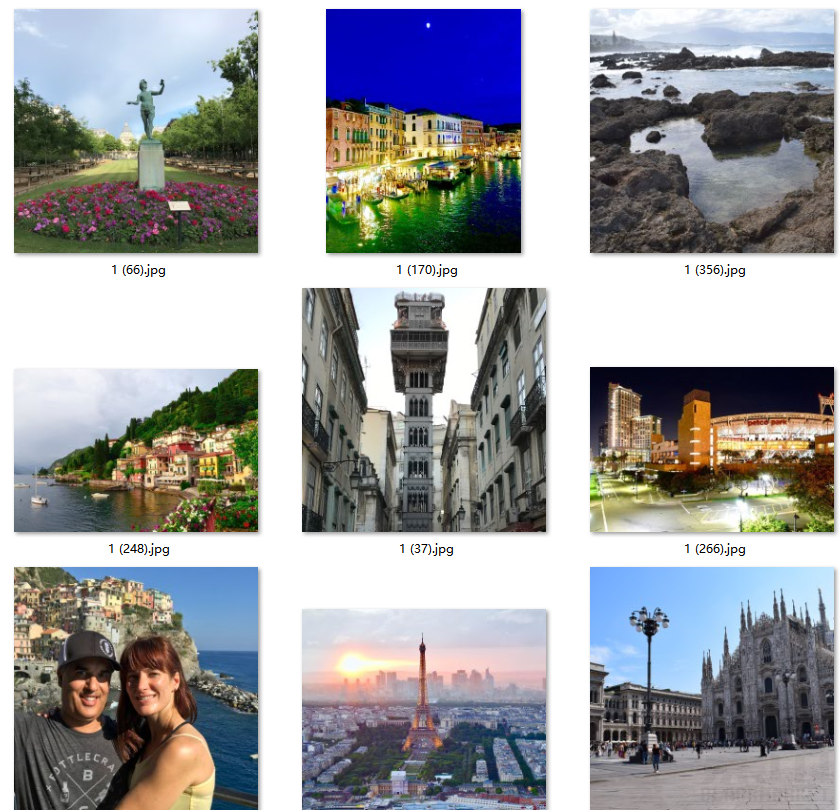Open the couple selfie photo thumbnail

(136, 688)
